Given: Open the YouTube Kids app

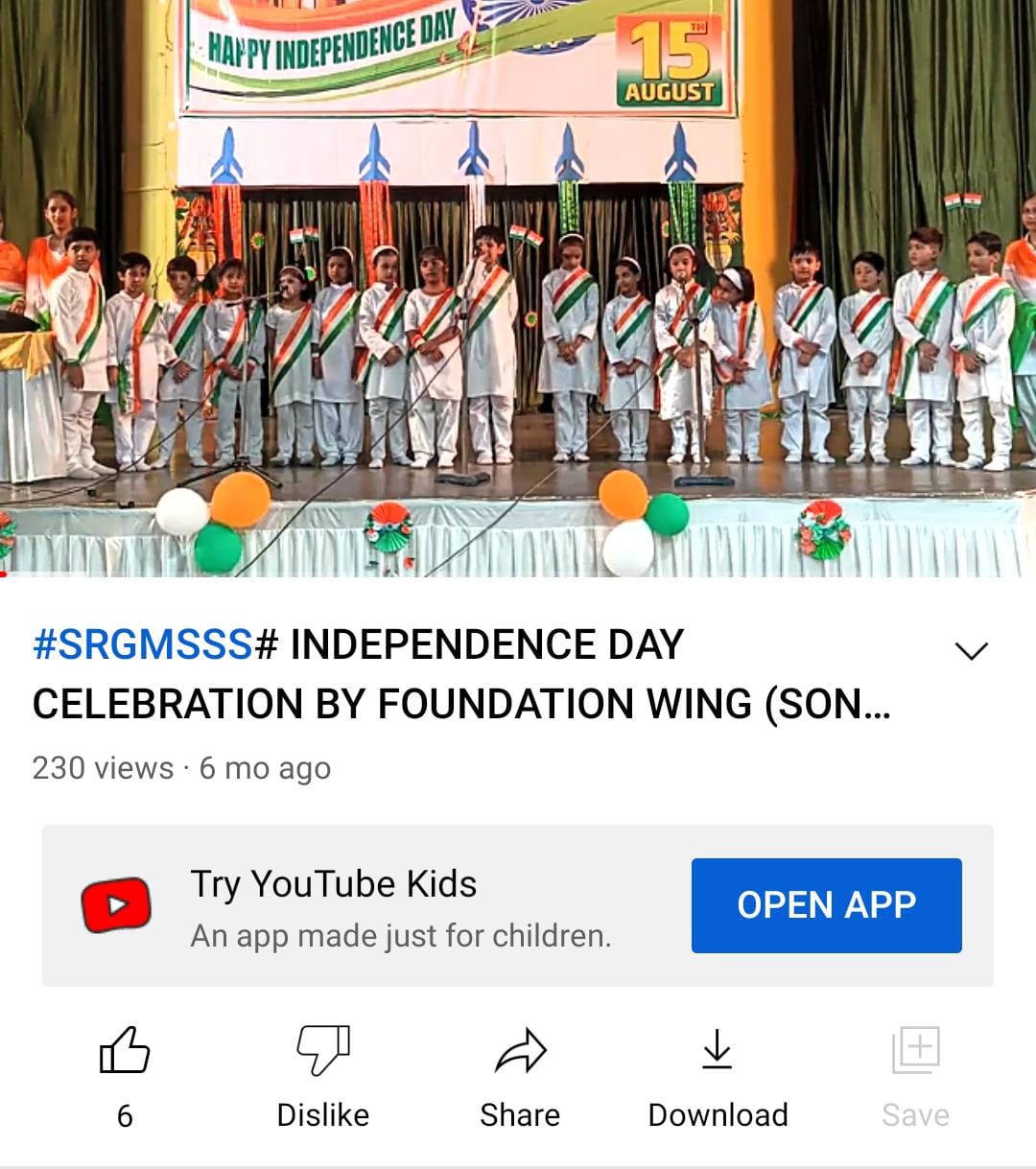Looking at the screenshot, I should tap(826, 904).
